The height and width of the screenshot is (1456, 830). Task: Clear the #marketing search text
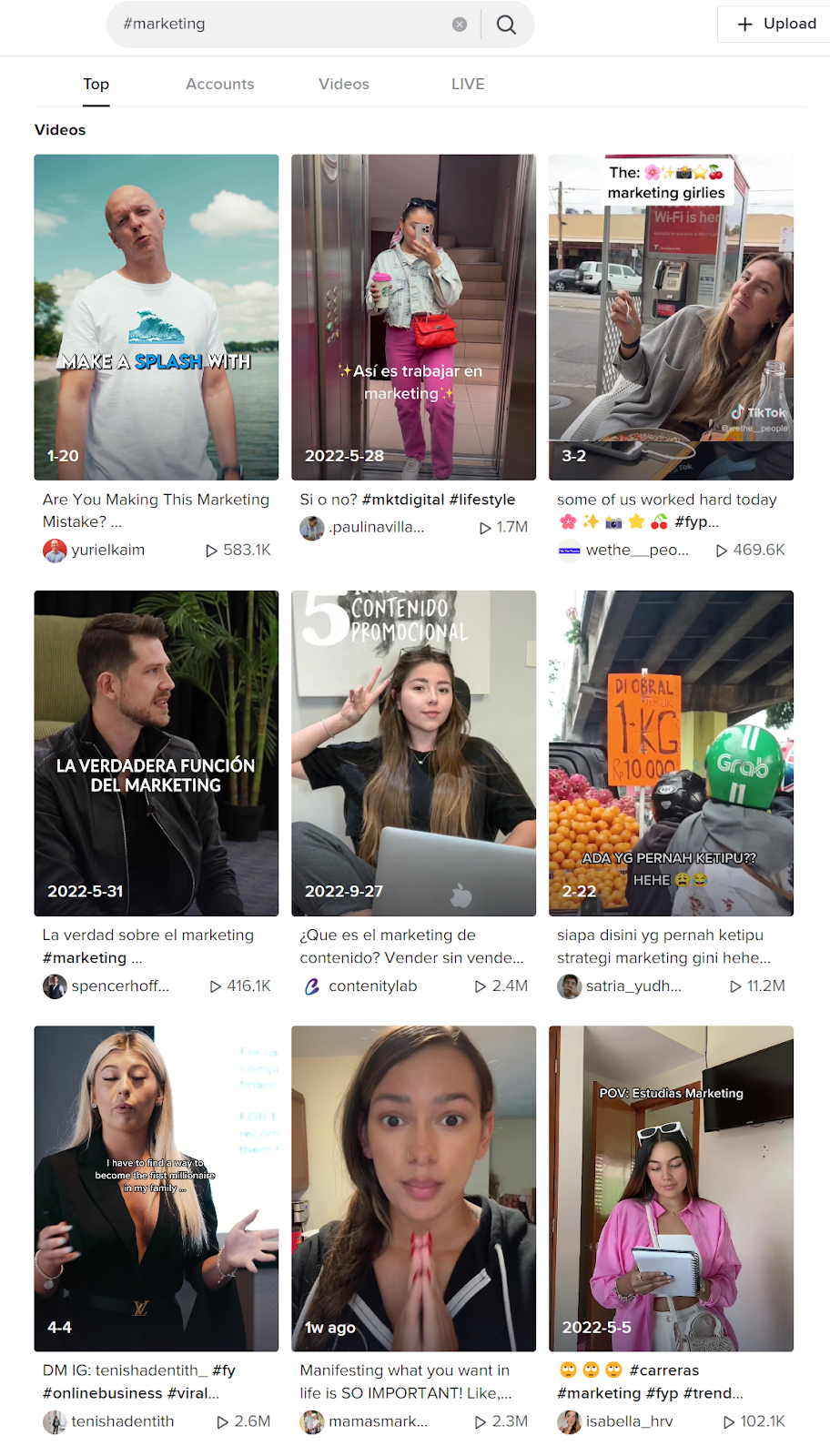coord(460,25)
